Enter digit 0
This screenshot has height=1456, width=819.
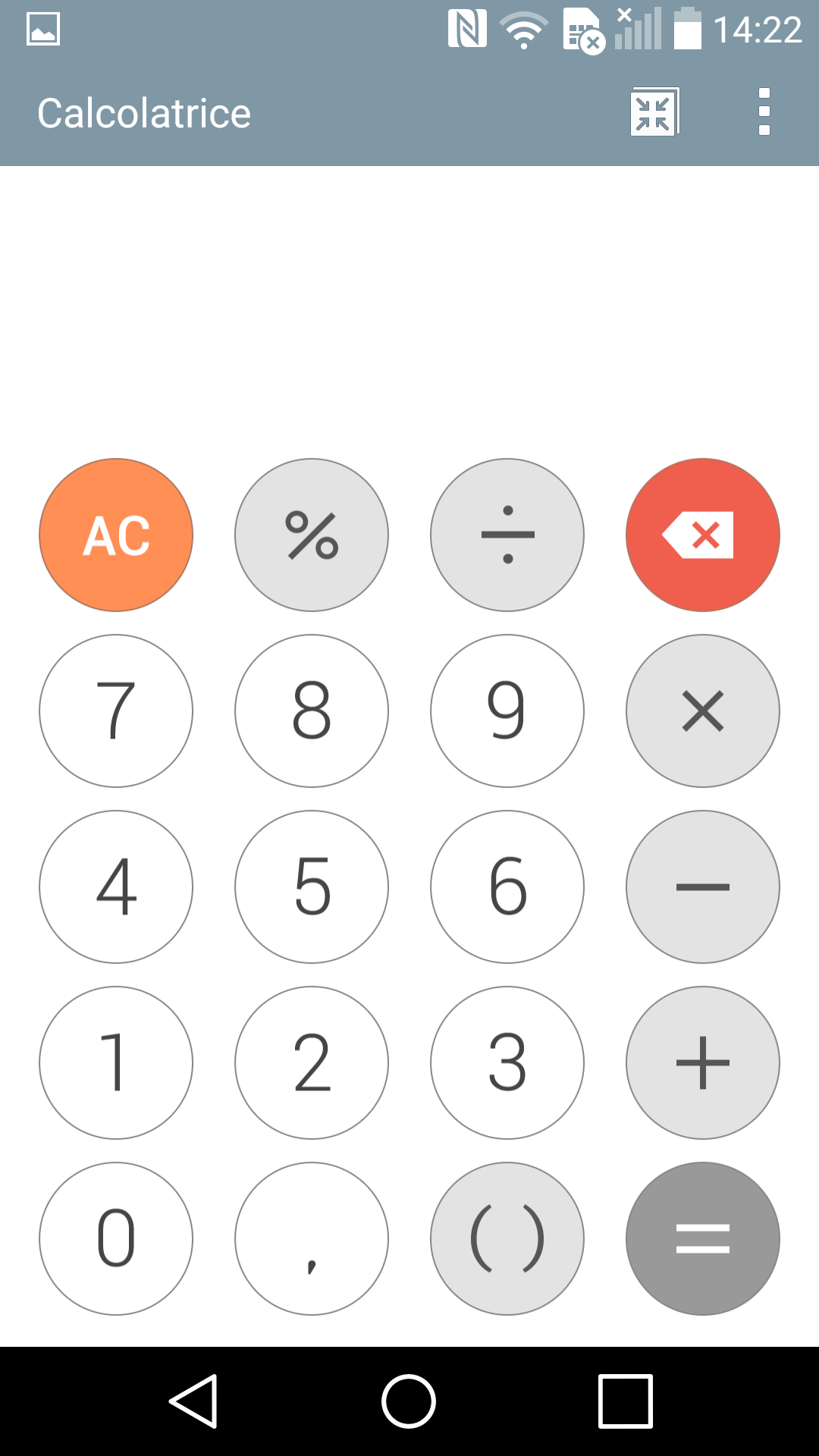116,1239
